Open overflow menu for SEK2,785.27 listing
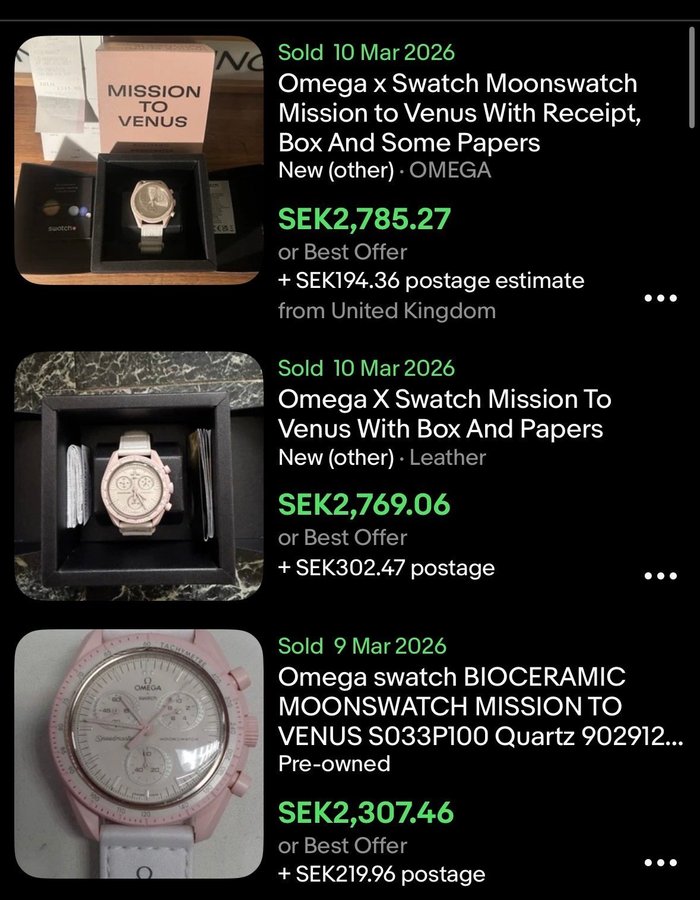Image resolution: width=700 pixels, height=900 pixels. point(660,298)
